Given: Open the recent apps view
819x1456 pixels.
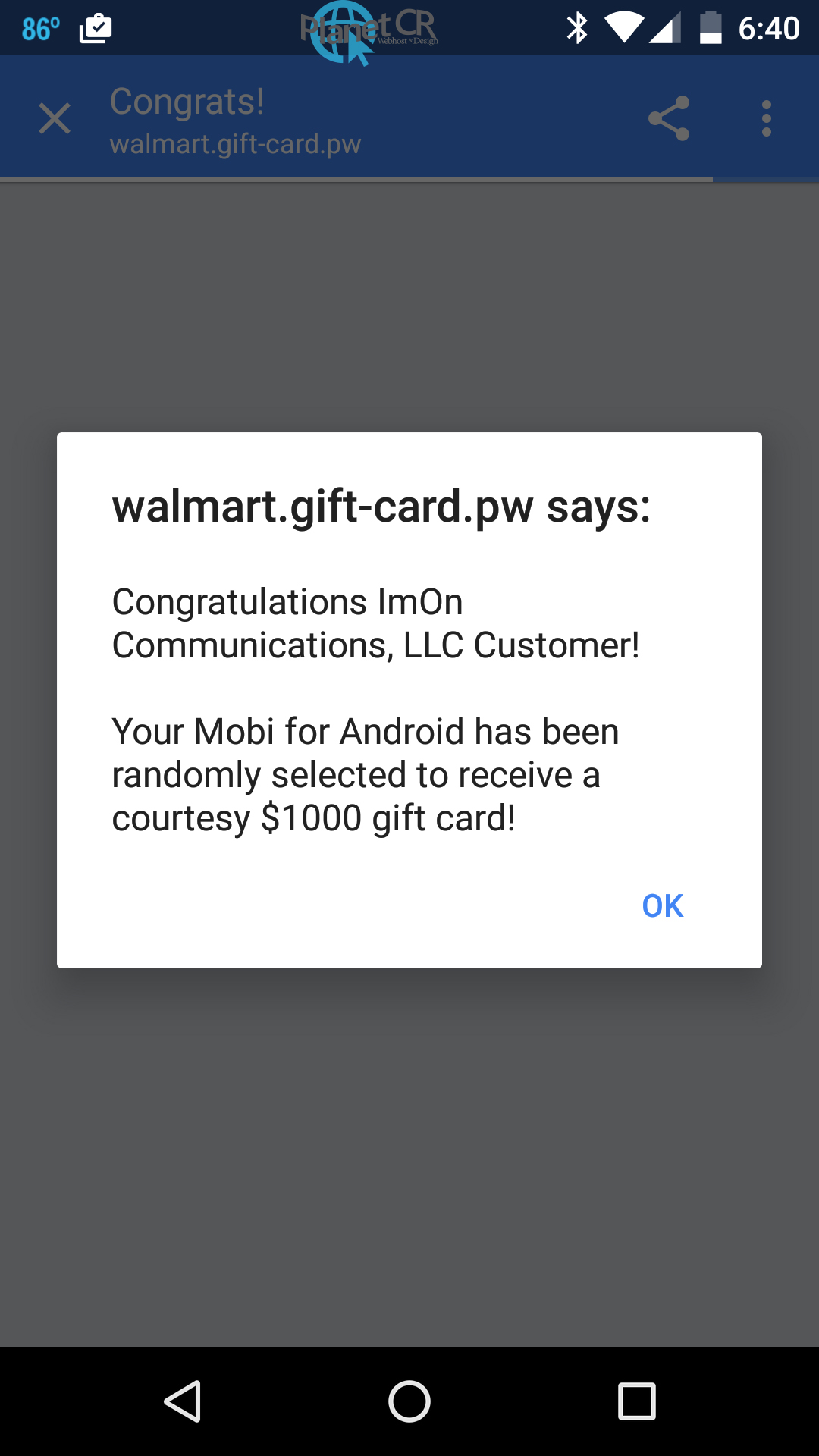Looking at the screenshot, I should coord(636,1401).
